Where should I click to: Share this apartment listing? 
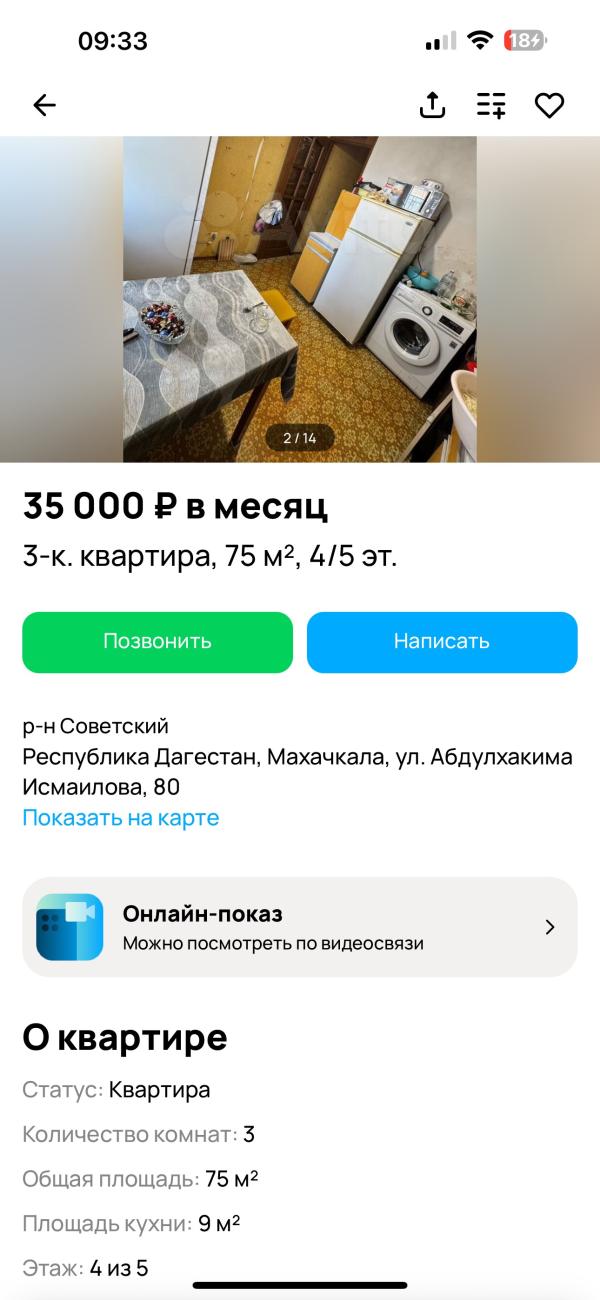432,104
